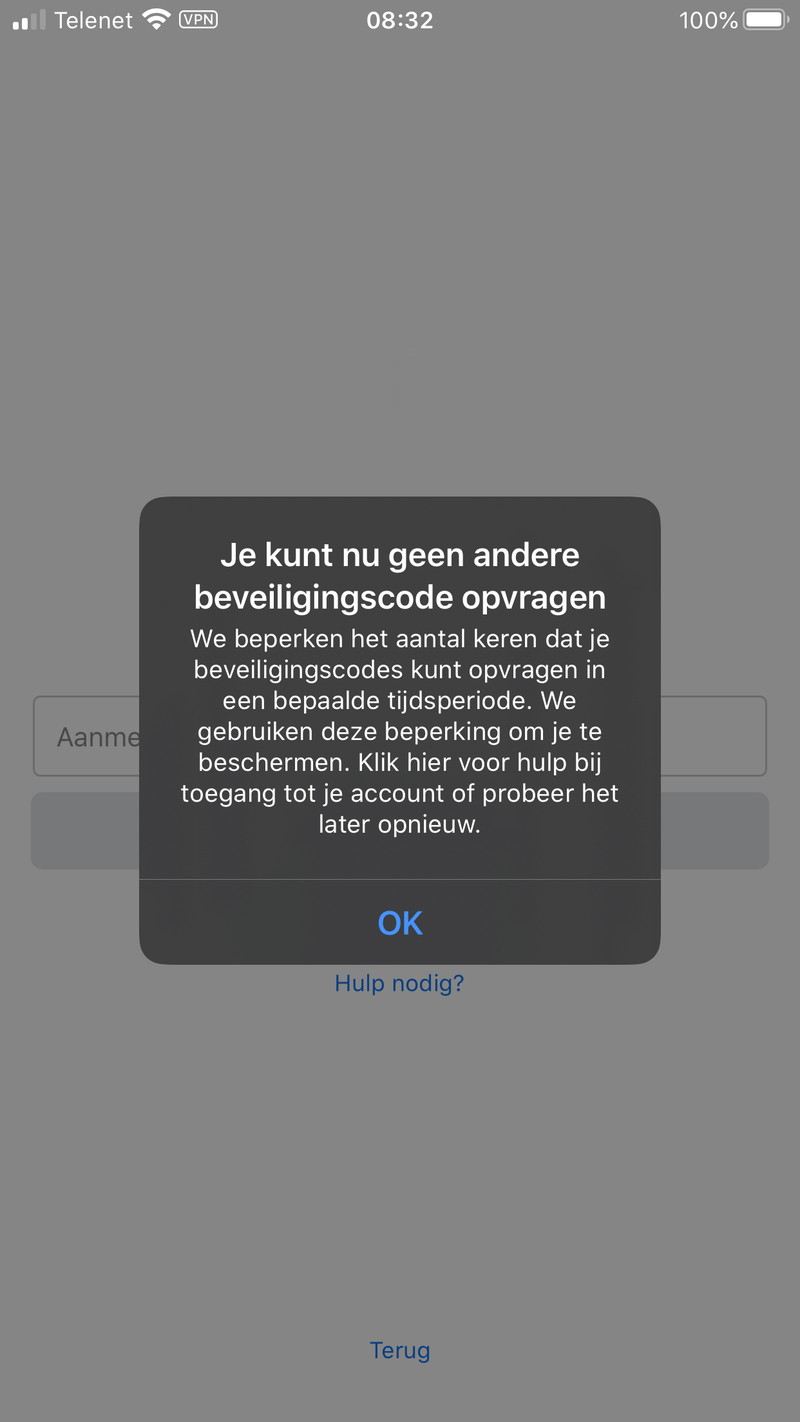Viewport: 800px width, 1422px height.
Task: Open the Hulp nodig? link
Action: [x=399, y=983]
